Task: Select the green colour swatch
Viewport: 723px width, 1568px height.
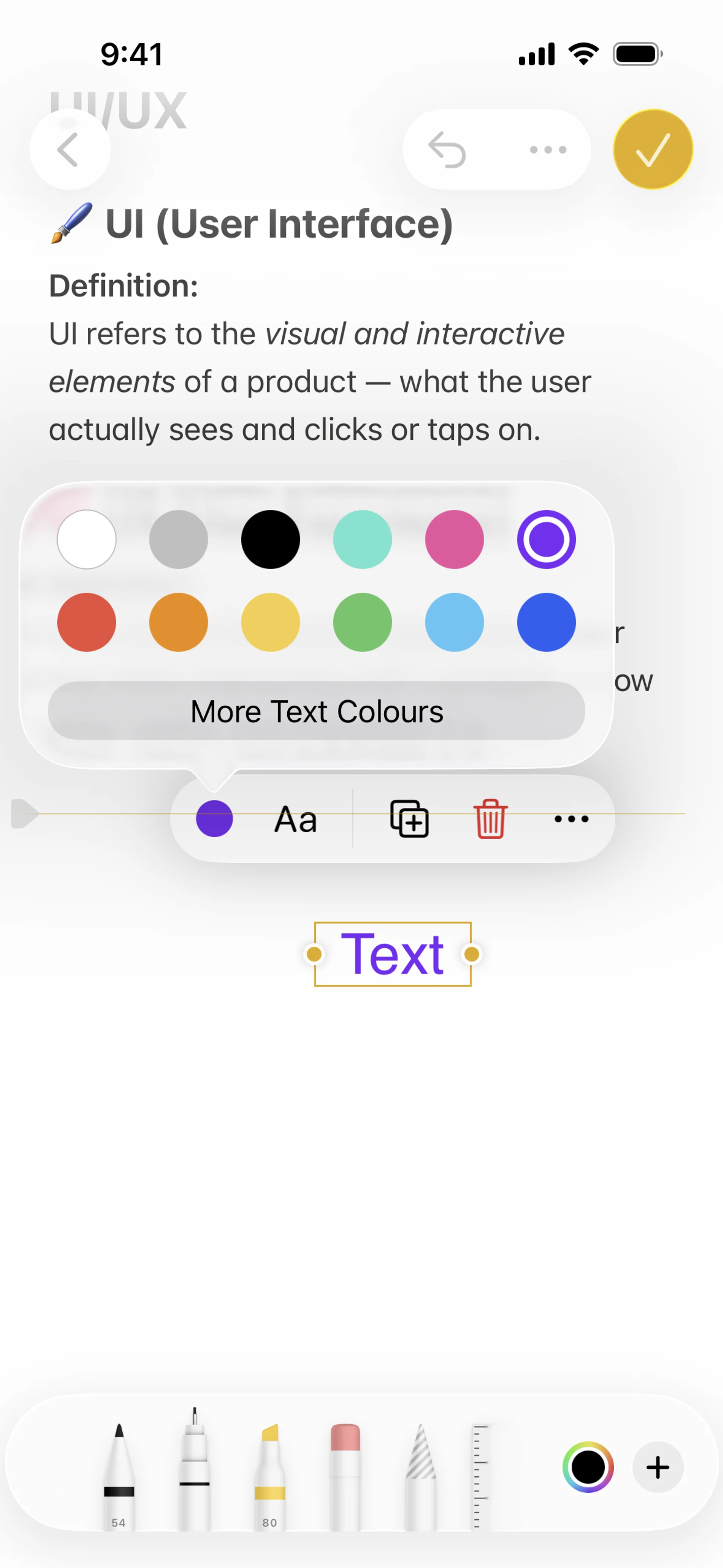Action: tap(362, 622)
